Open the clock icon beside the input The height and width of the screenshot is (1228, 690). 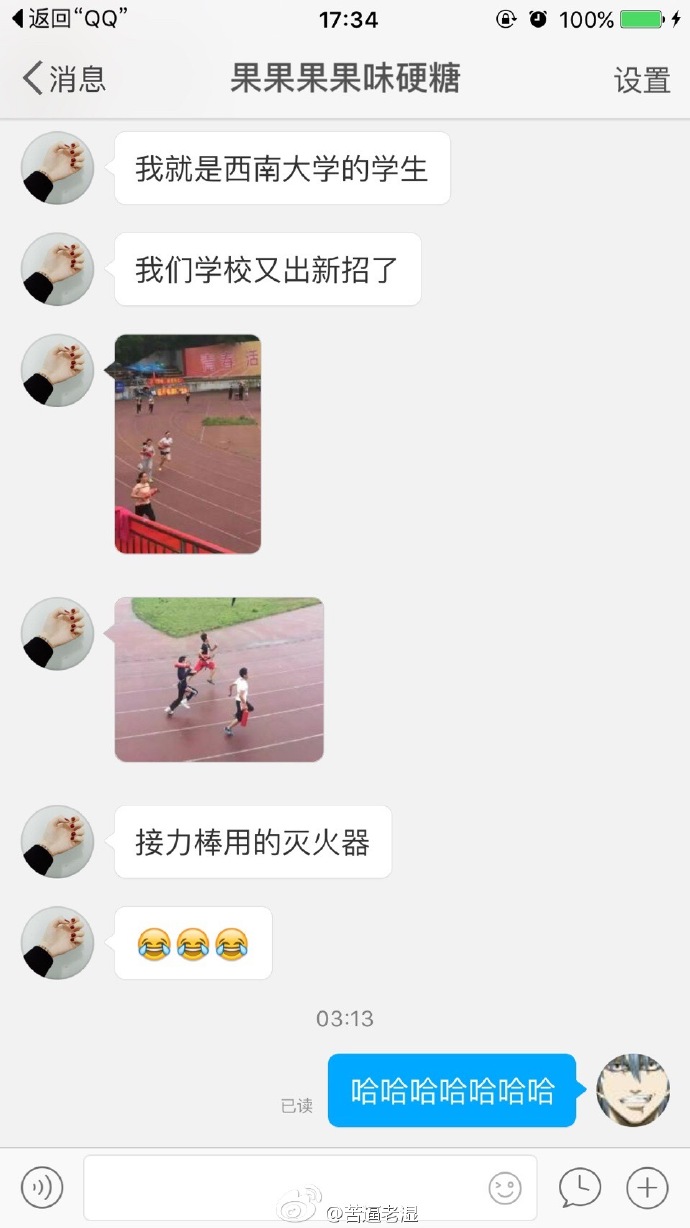pyautogui.click(x=579, y=1187)
